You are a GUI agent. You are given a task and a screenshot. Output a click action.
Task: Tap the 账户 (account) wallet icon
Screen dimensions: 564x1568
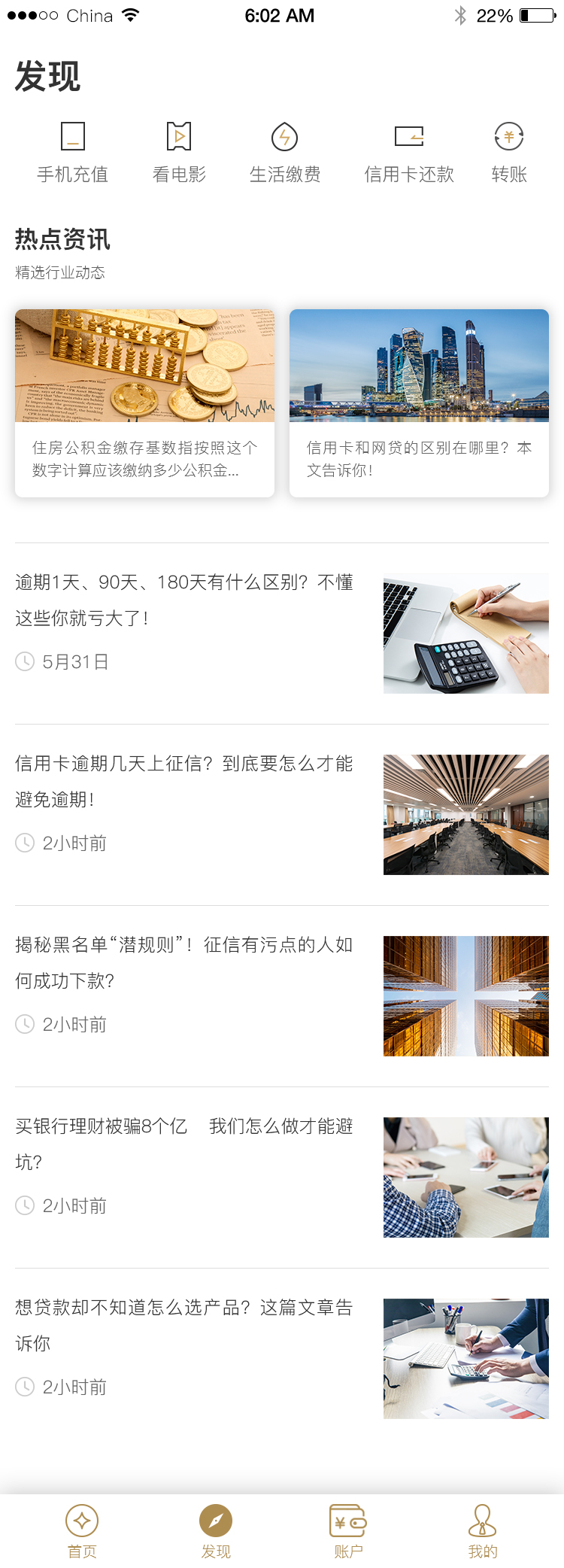[x=349, y=1520]
